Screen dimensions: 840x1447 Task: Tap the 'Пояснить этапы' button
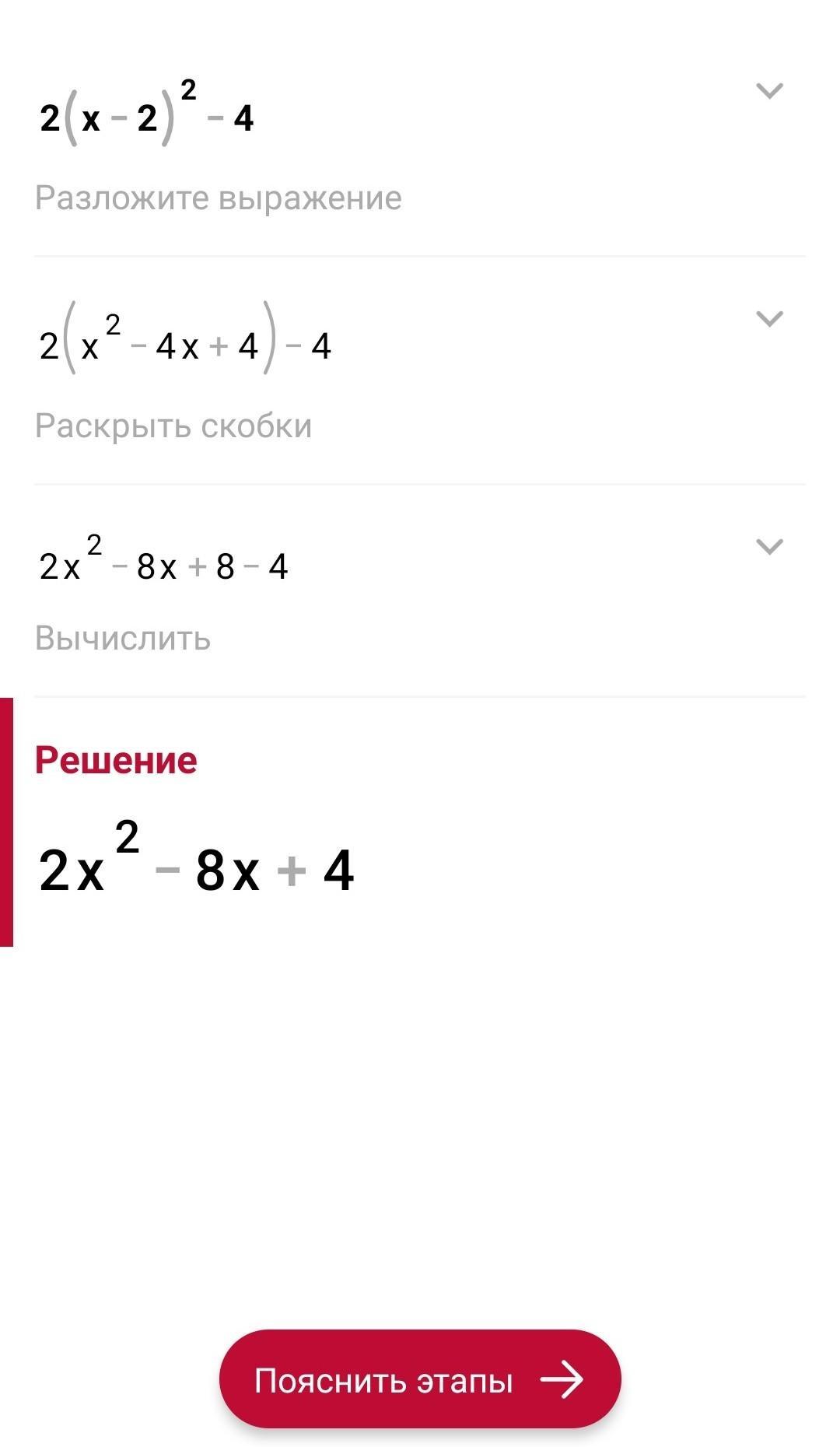pyautogui.click(x=420, y=1380)
